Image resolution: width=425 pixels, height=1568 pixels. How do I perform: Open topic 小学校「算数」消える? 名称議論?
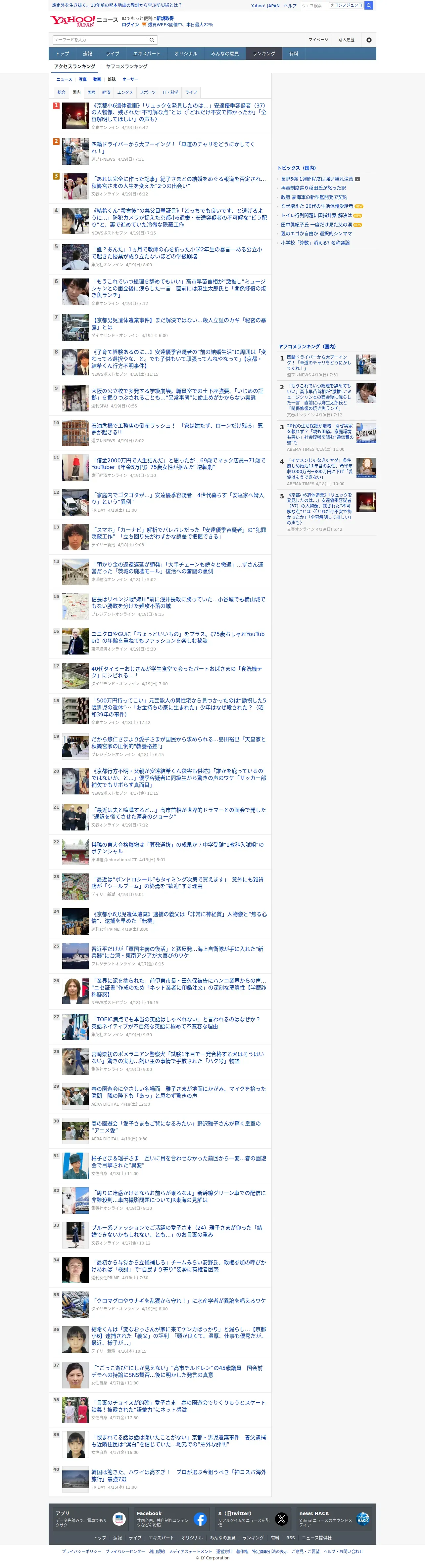[315, 242]
